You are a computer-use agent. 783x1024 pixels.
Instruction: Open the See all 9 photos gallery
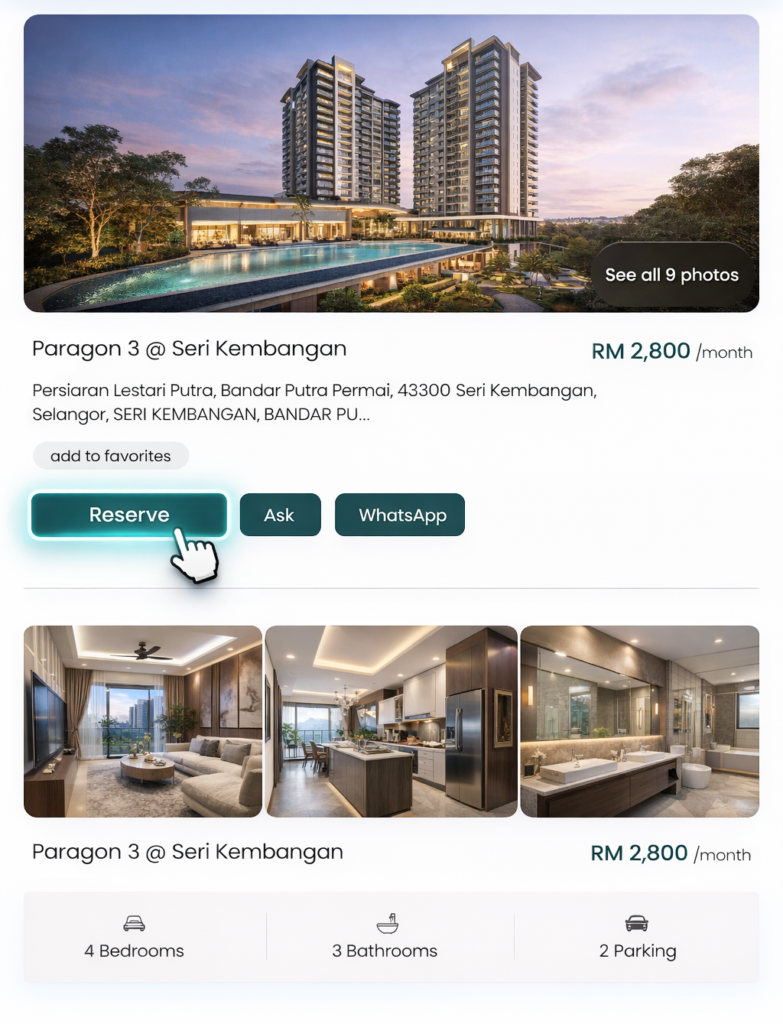pyautogui.click(x=671, y=275)
